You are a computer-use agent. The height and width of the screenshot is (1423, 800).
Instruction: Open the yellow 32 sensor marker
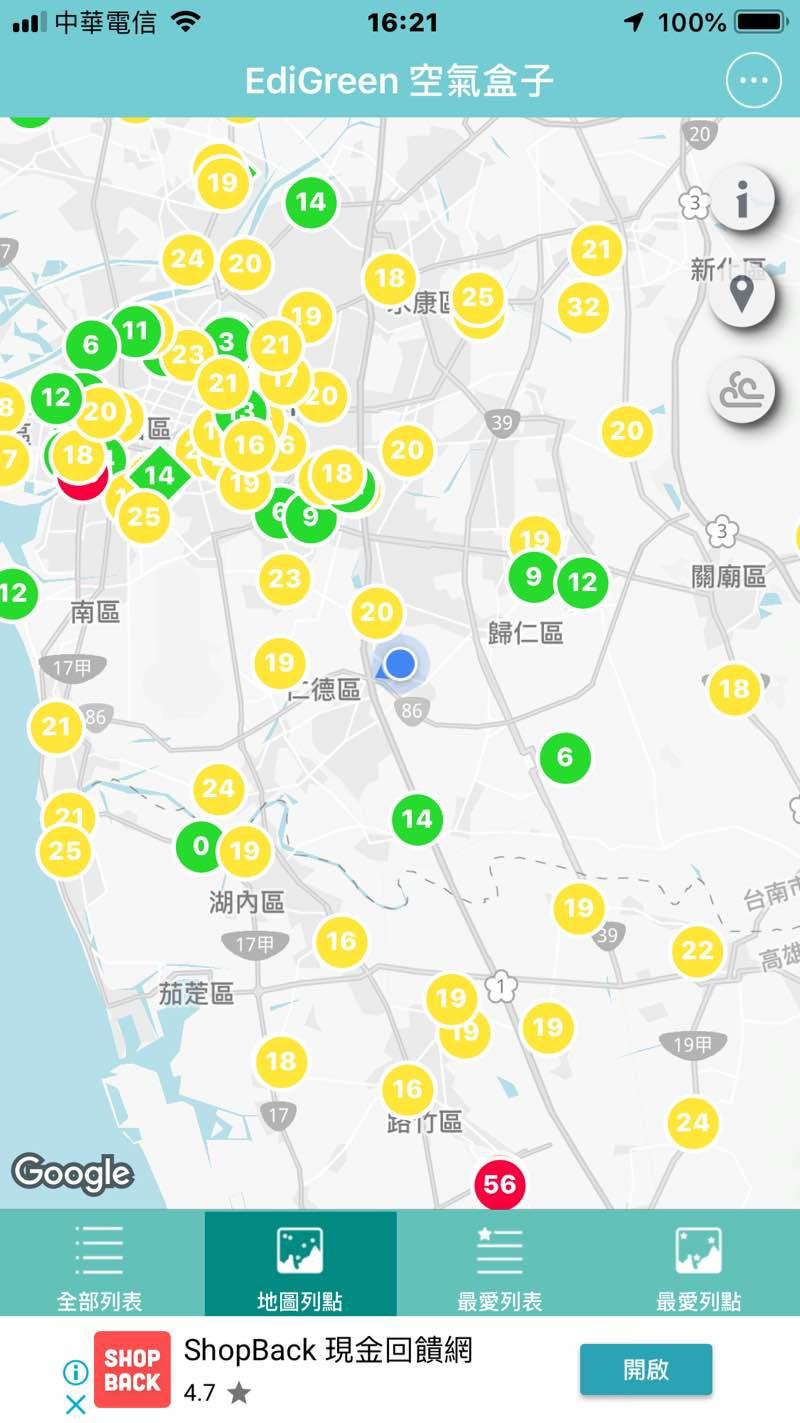583,307
